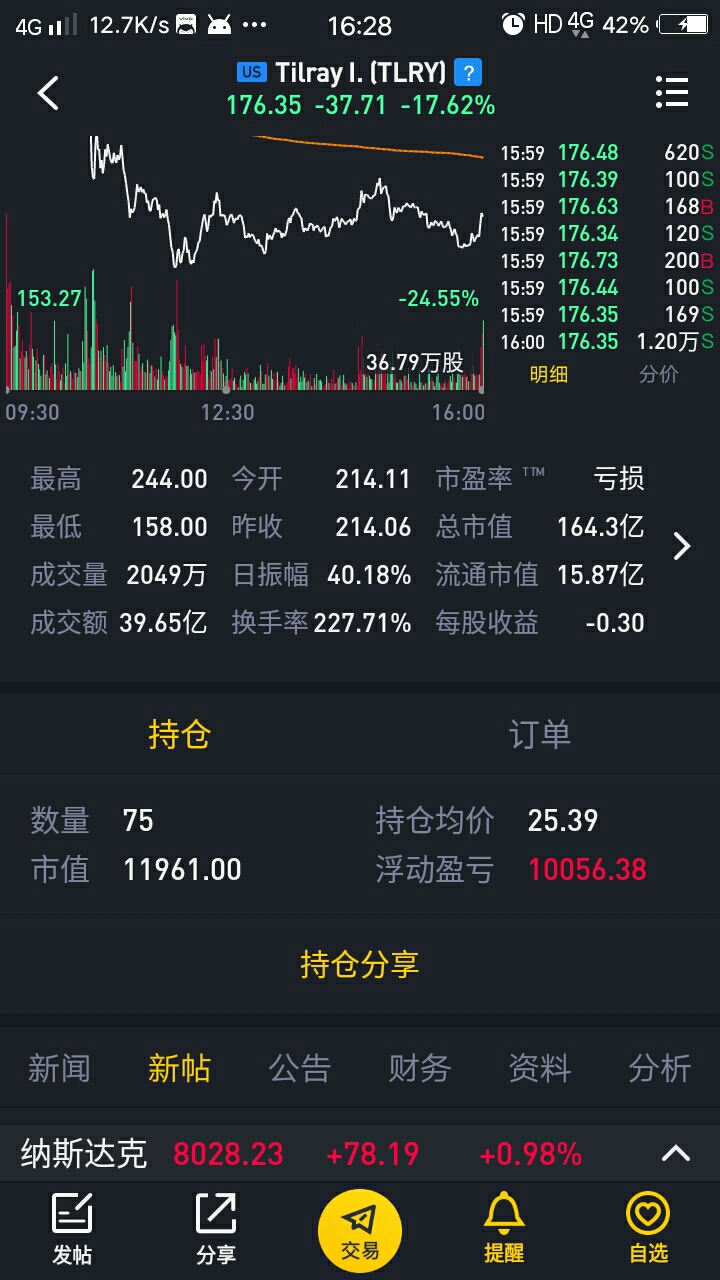Expand the 纳斯达克 index bar
Viewport: 720px width, 1280px height.
coord(676,1154)
